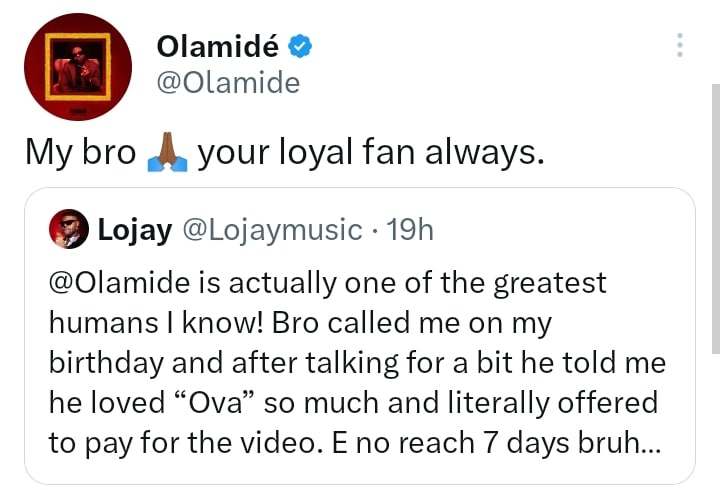This screenshot has width=720, height=490.
Task: Open Olamidé's profile picture
Action: (x=77, y=67)
